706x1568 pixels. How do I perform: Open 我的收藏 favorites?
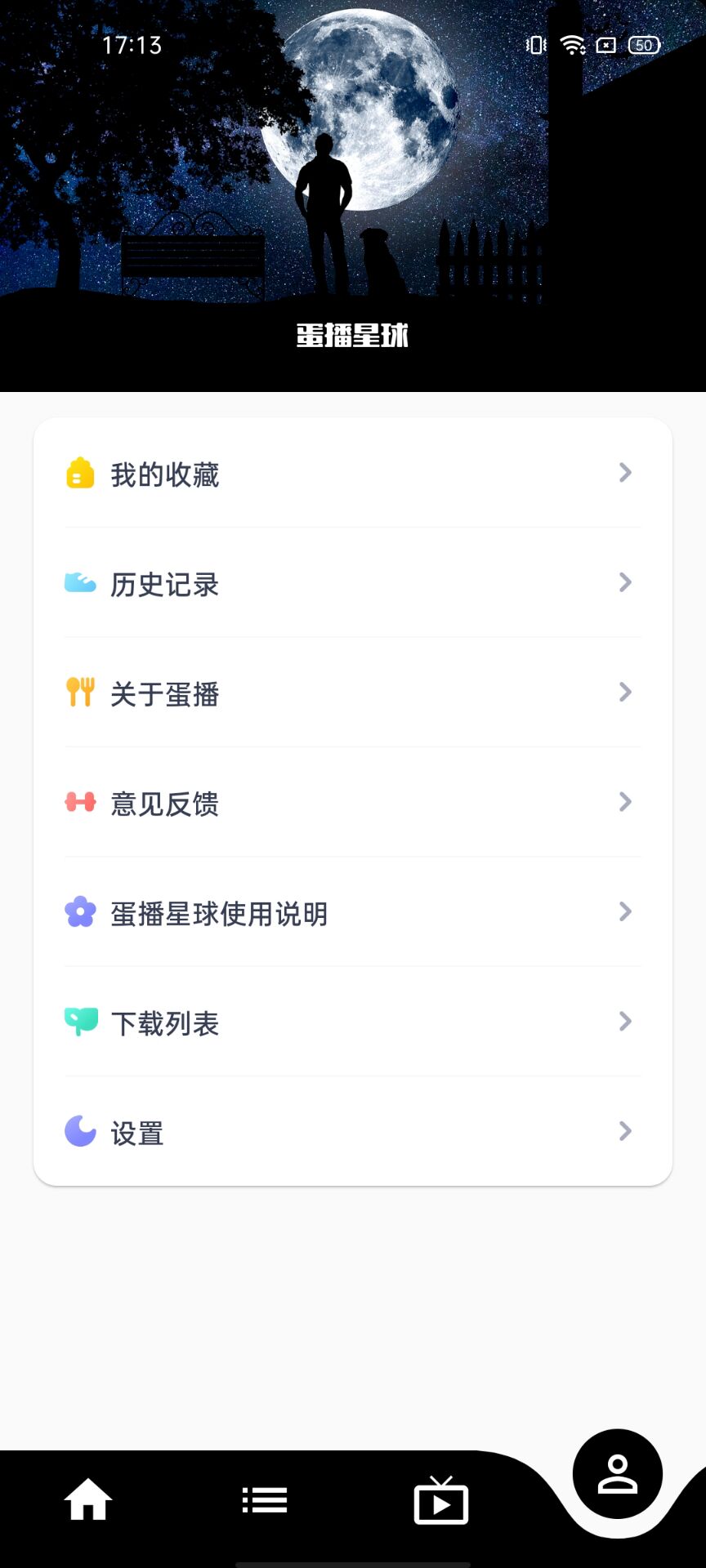click(353, 474)
